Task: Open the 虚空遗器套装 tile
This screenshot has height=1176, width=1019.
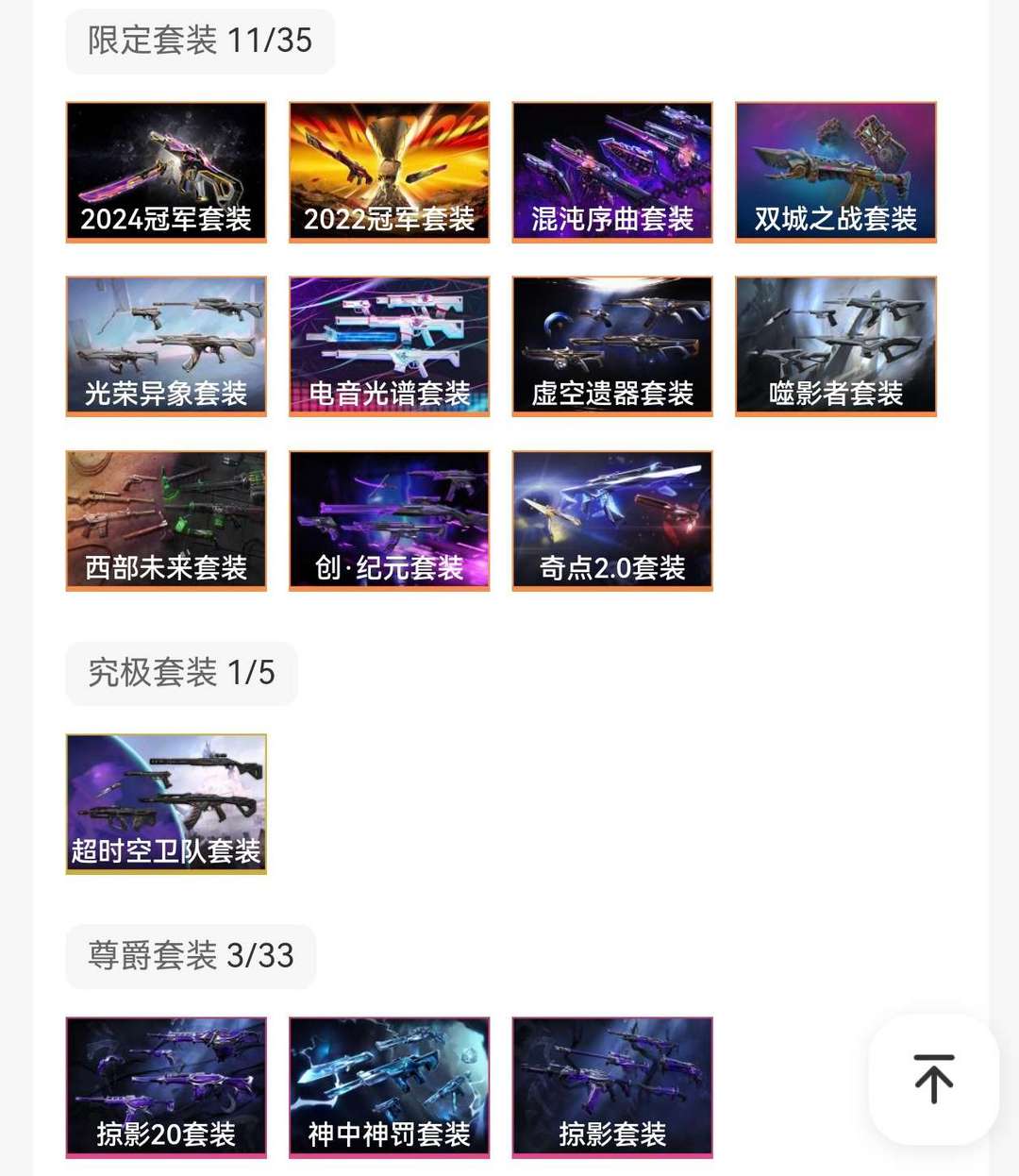Action: coord(612,345)
